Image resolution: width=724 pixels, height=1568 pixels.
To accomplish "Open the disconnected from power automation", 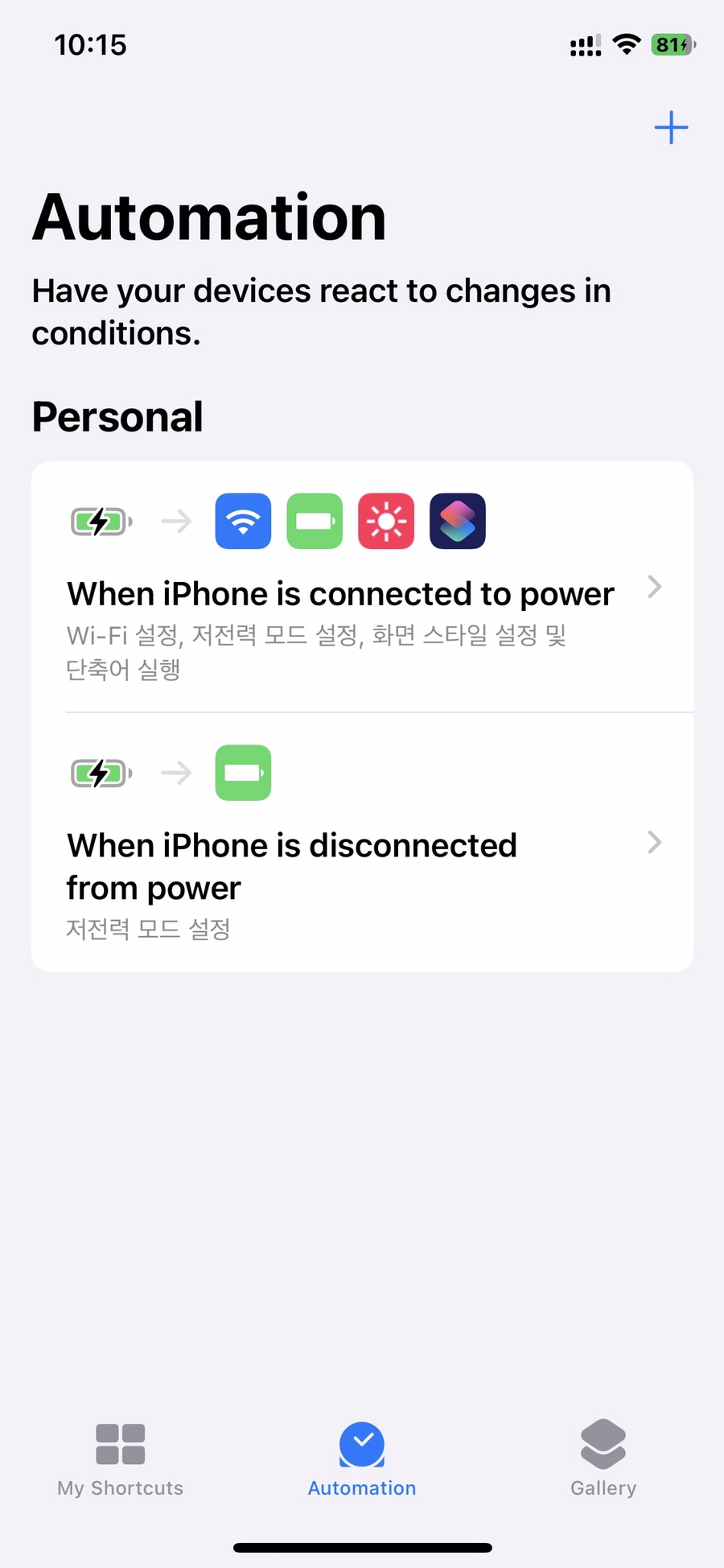I will point(362,842).
